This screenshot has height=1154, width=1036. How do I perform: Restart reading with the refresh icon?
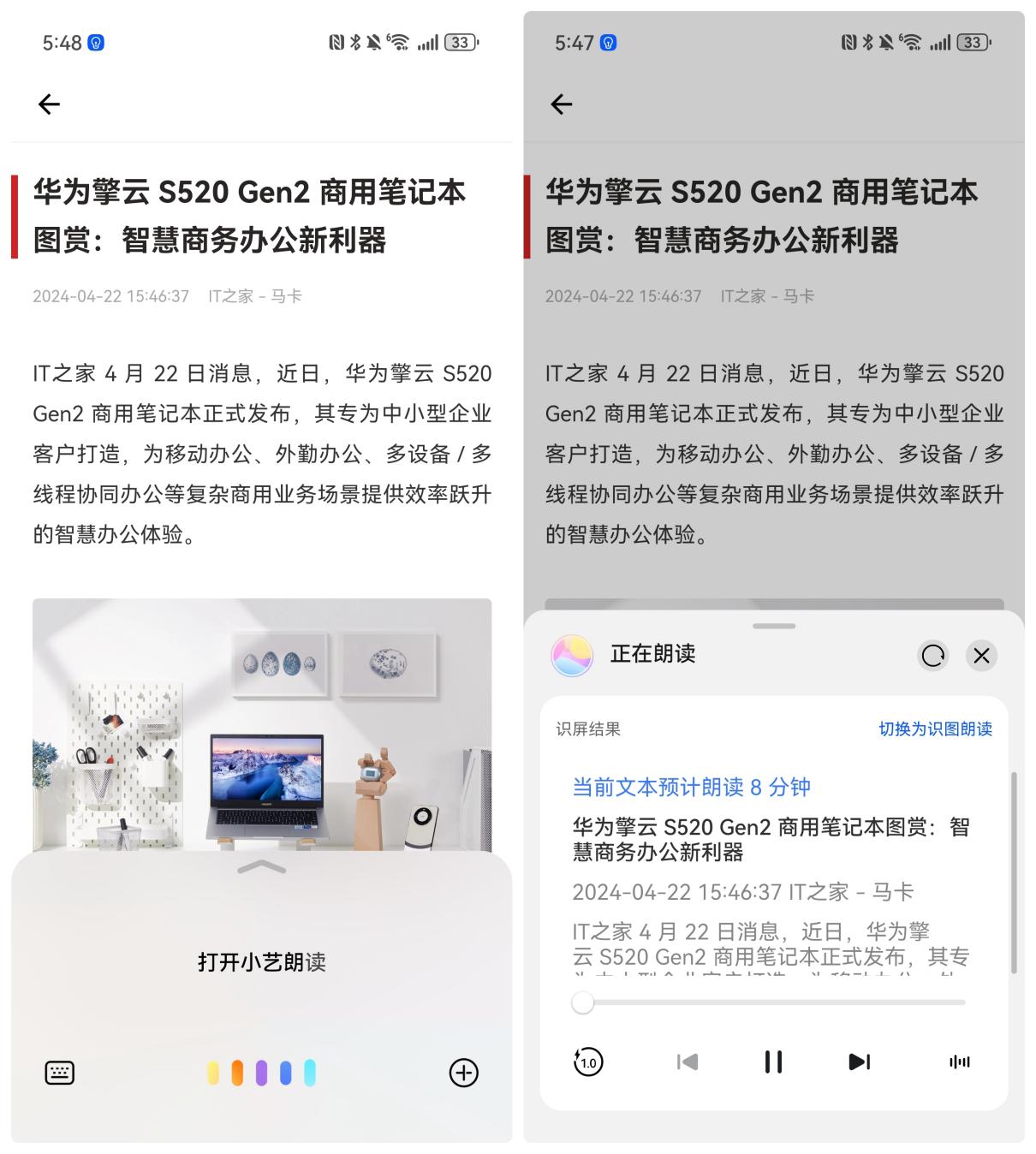932,655
